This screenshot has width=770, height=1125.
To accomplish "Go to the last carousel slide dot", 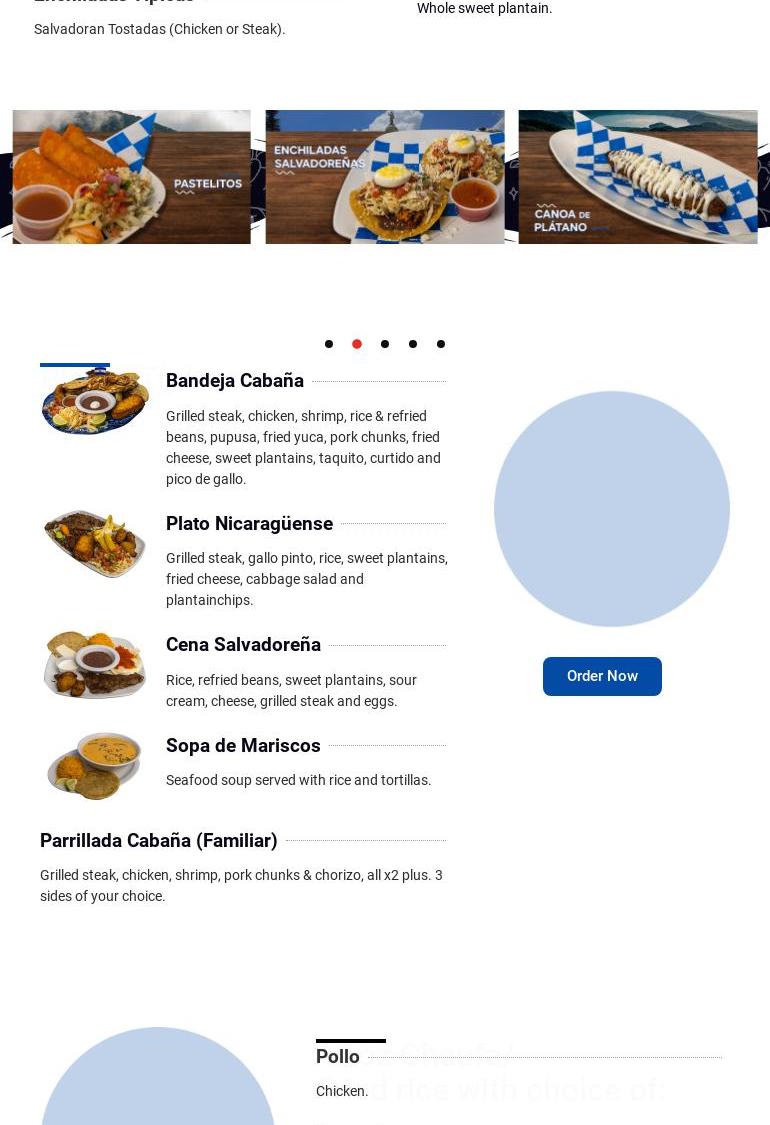I will point(441,344).
